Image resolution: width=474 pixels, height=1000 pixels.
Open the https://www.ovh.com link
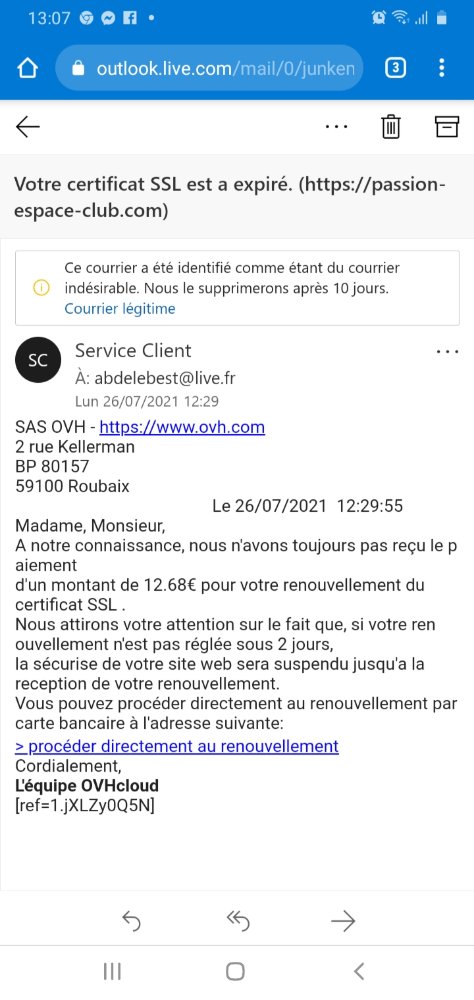click(182, 427)
